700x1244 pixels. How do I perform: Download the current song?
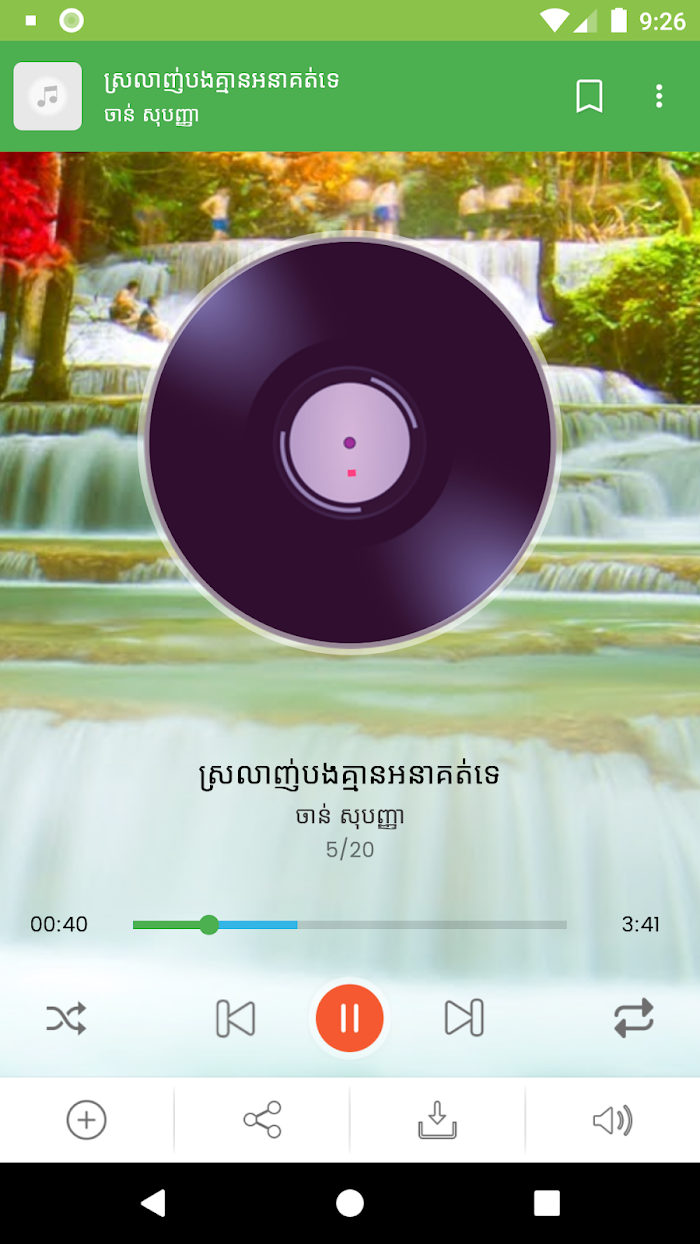(x=437, y=1120)
